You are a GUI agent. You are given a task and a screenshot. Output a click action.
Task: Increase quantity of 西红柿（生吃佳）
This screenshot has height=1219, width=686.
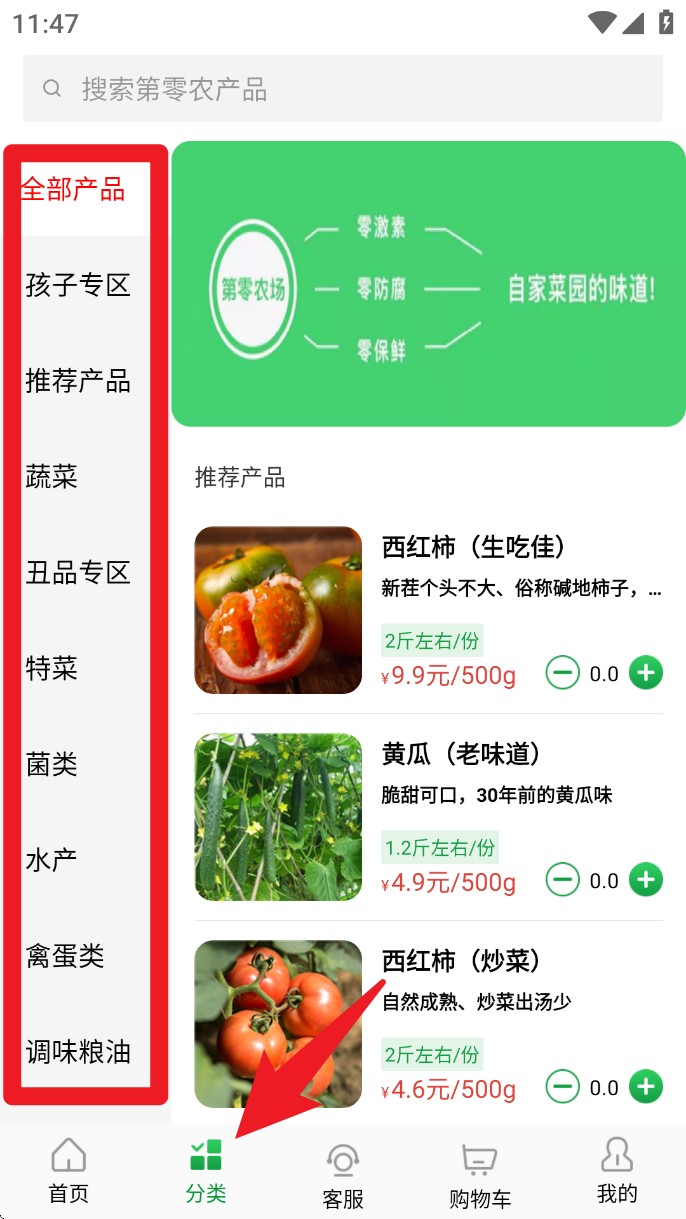646,673
